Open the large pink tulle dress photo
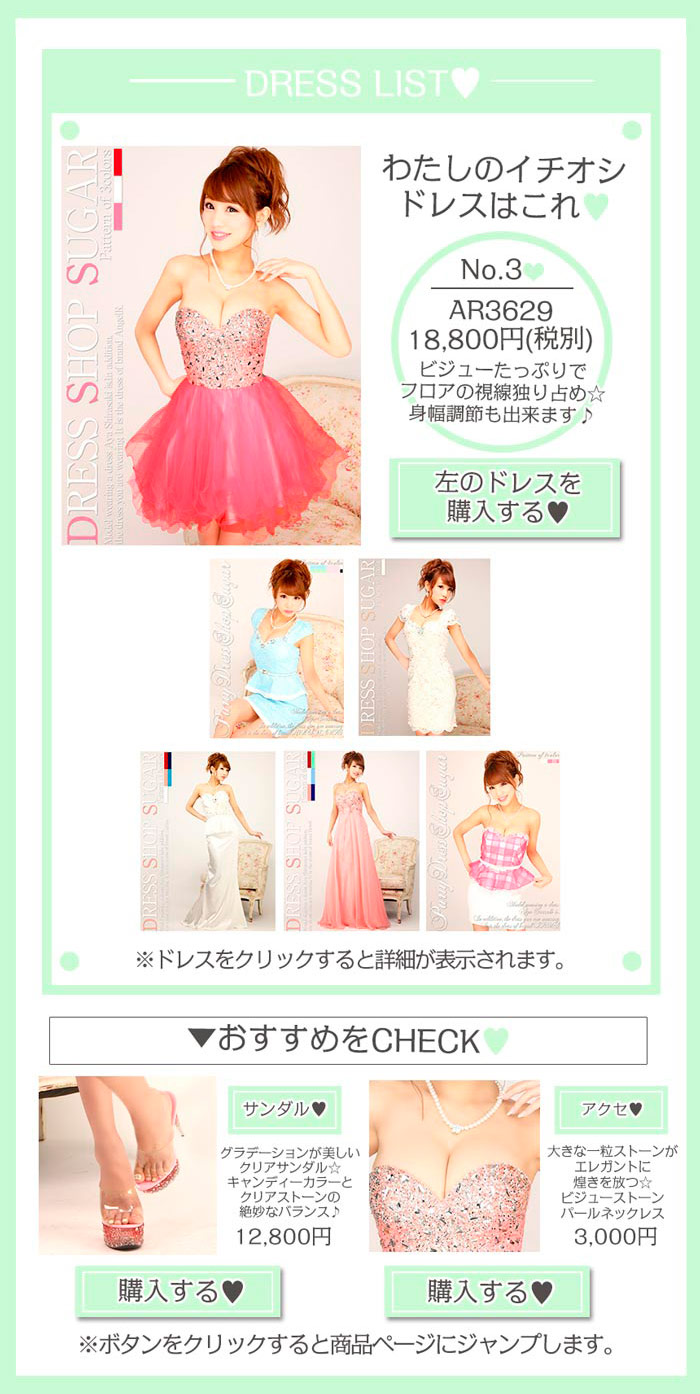Viewport: 700px width, 1394px height. tap(211, 345)
